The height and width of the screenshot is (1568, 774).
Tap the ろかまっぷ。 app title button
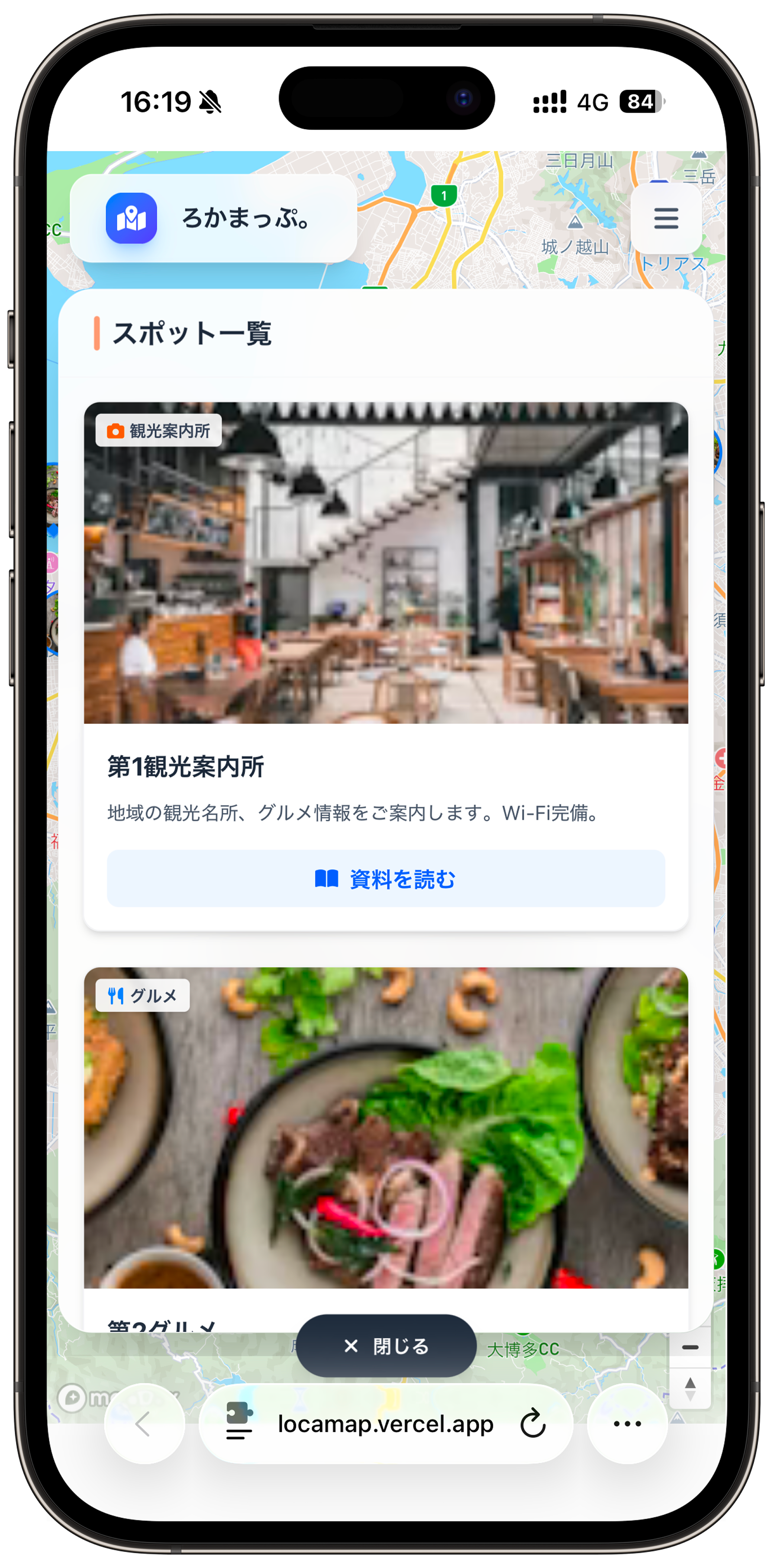pos(213,218)
